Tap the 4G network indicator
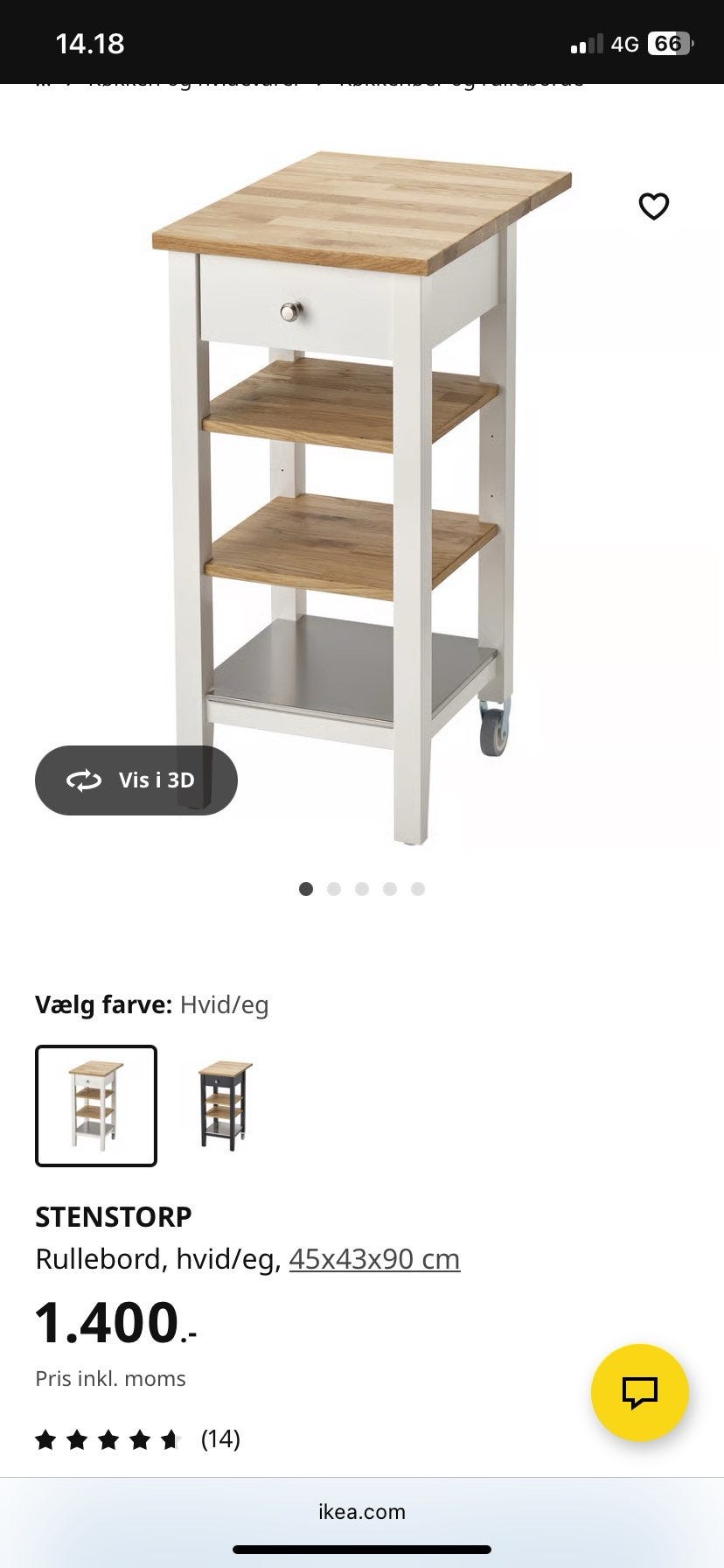The width and height of the screenshot is (724, 1568). click(x=623, y=42)
